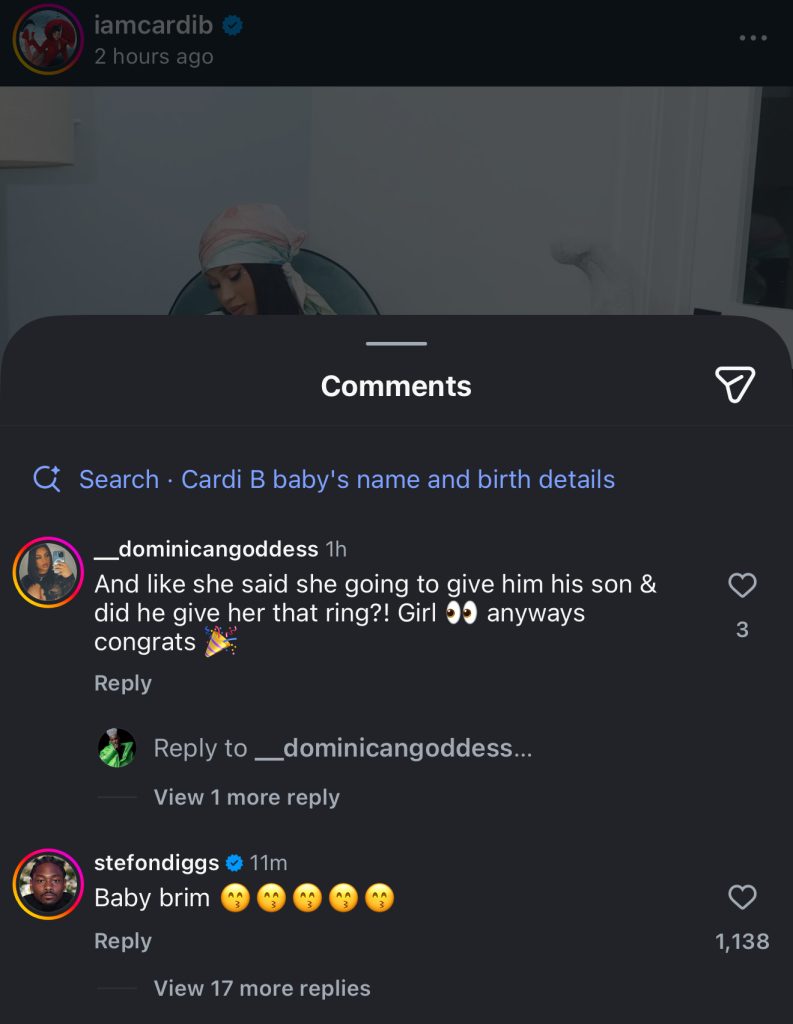Viewport: 793px width, 1024px height.
Task: Tap the comments sheet drag handle
Action: [x=396, y=344]
